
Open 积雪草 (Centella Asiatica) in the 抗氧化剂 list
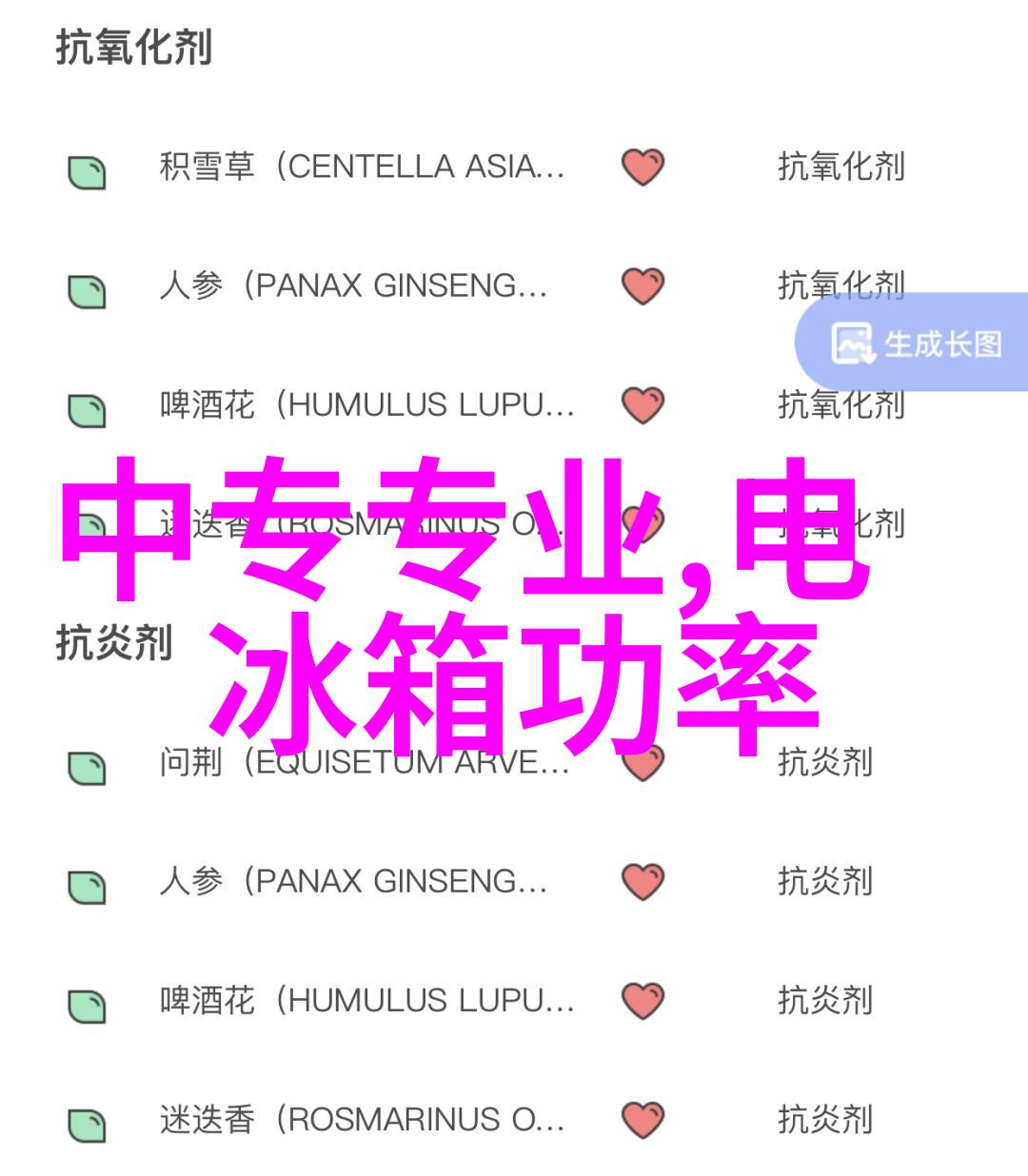[362, 167]
